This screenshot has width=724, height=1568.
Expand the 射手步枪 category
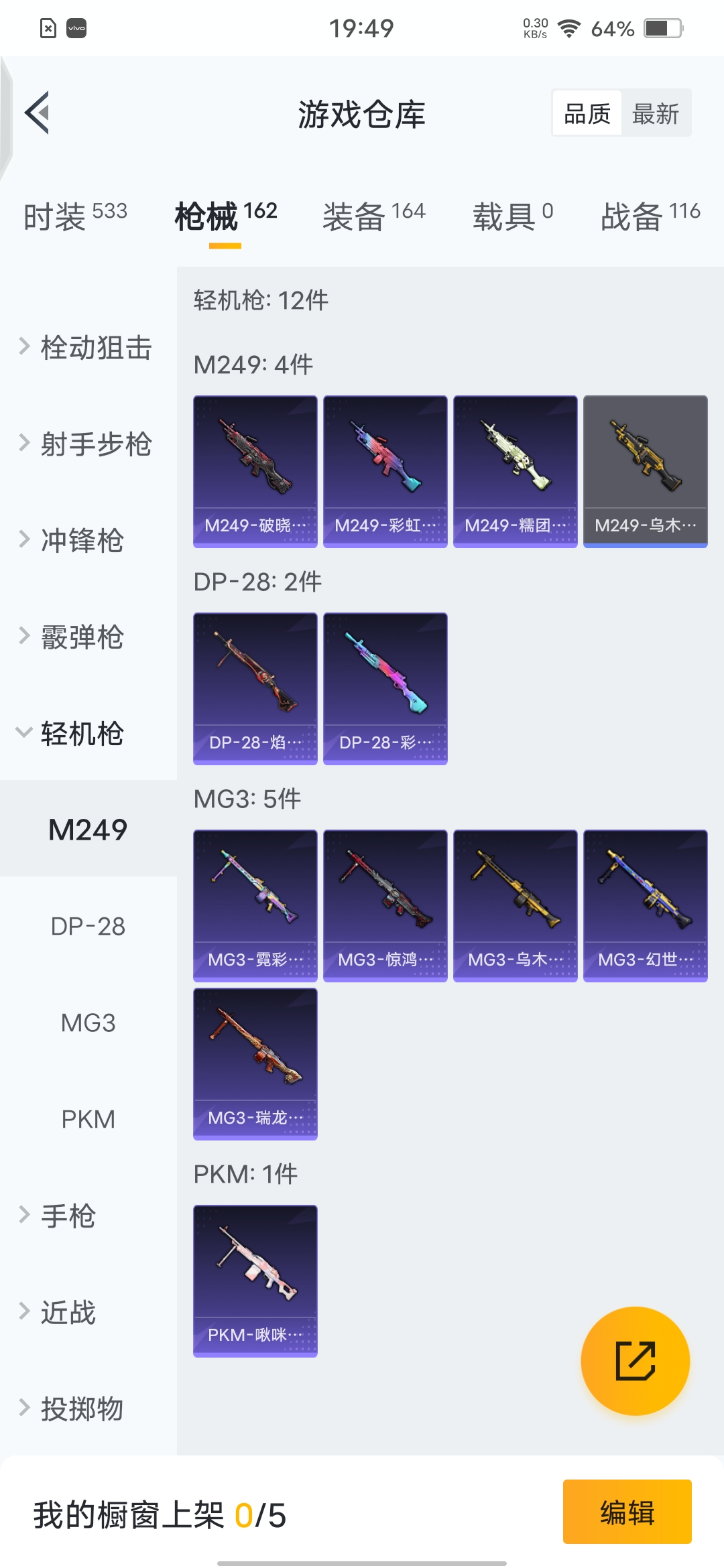87,444
